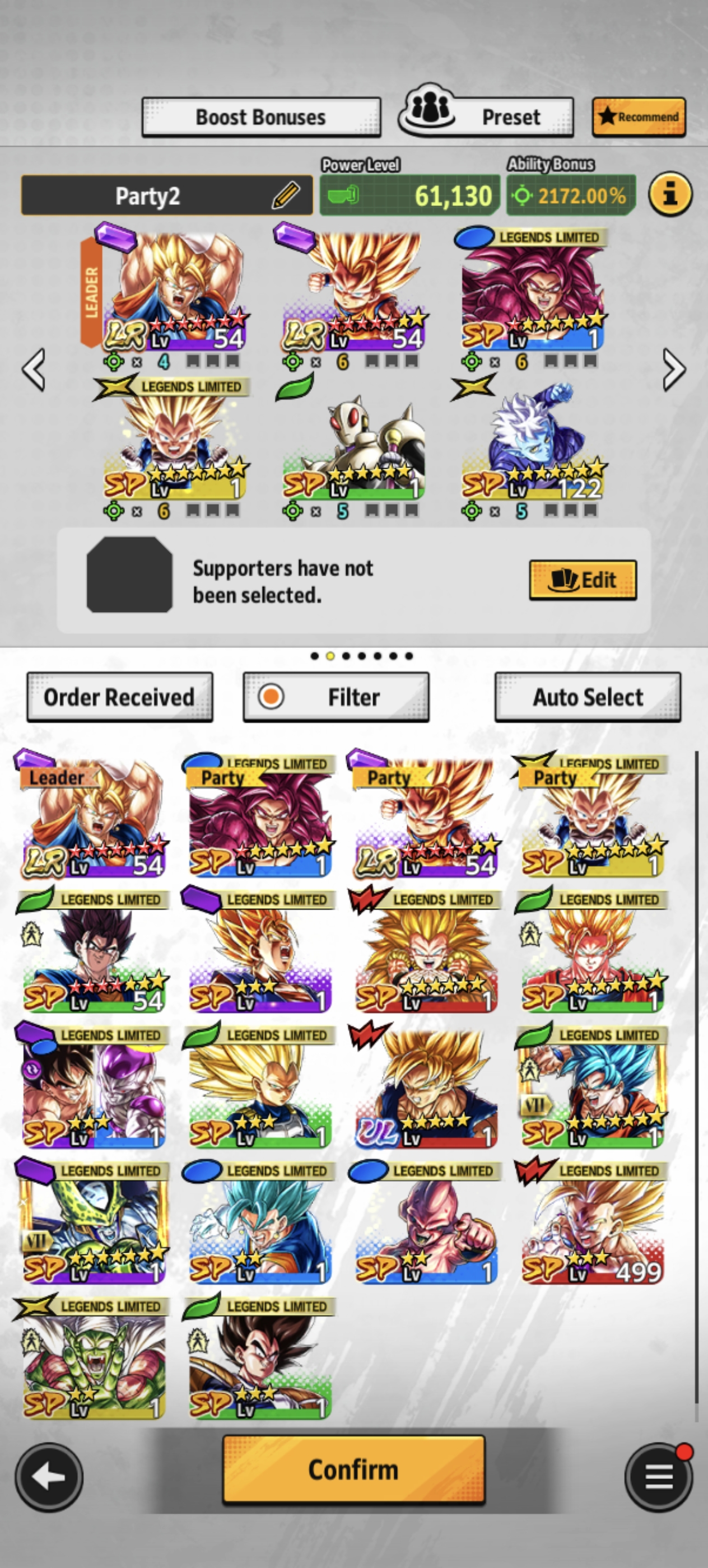
Task: Edit the supporters selection
Action: [x=583, y=580]
